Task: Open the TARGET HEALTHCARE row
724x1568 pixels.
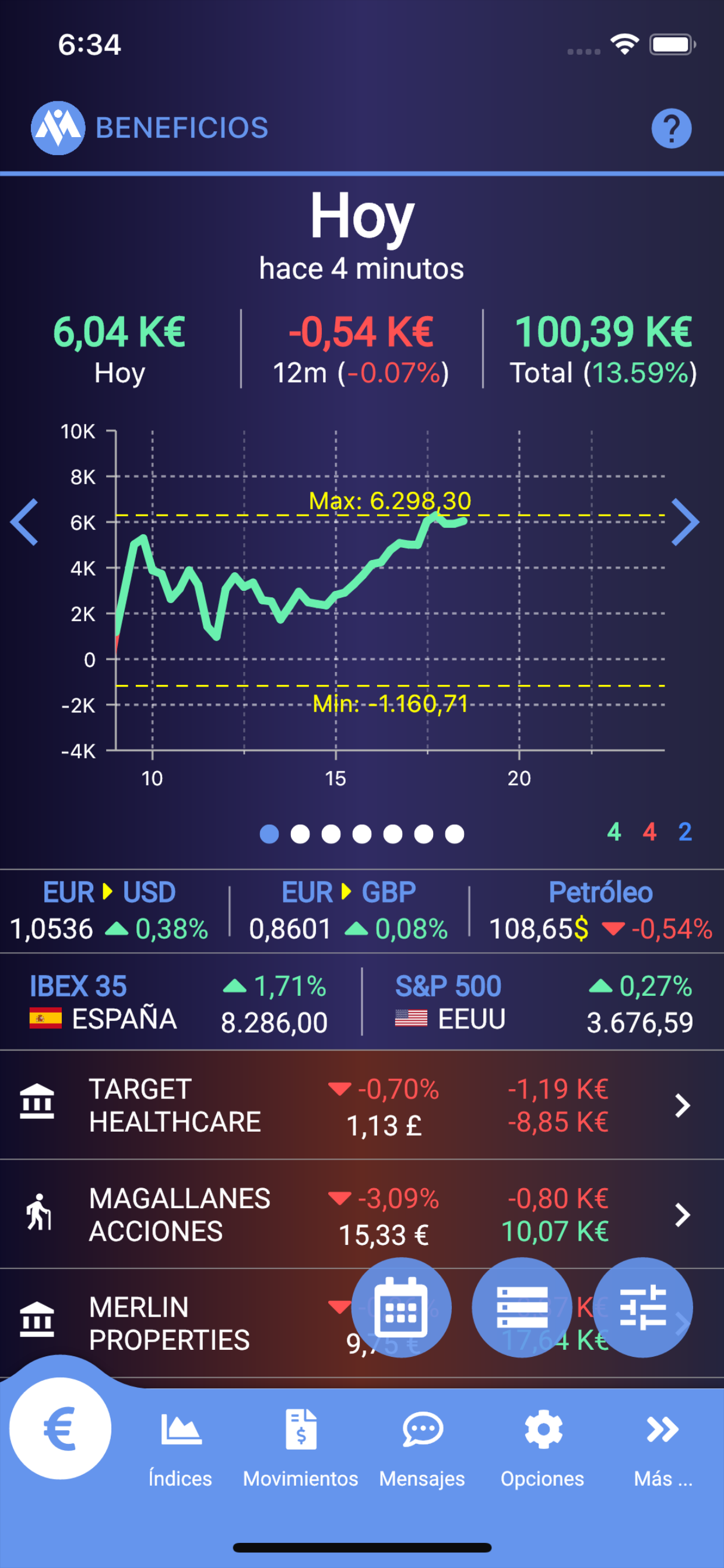Action: click(x=362, y=1105)
